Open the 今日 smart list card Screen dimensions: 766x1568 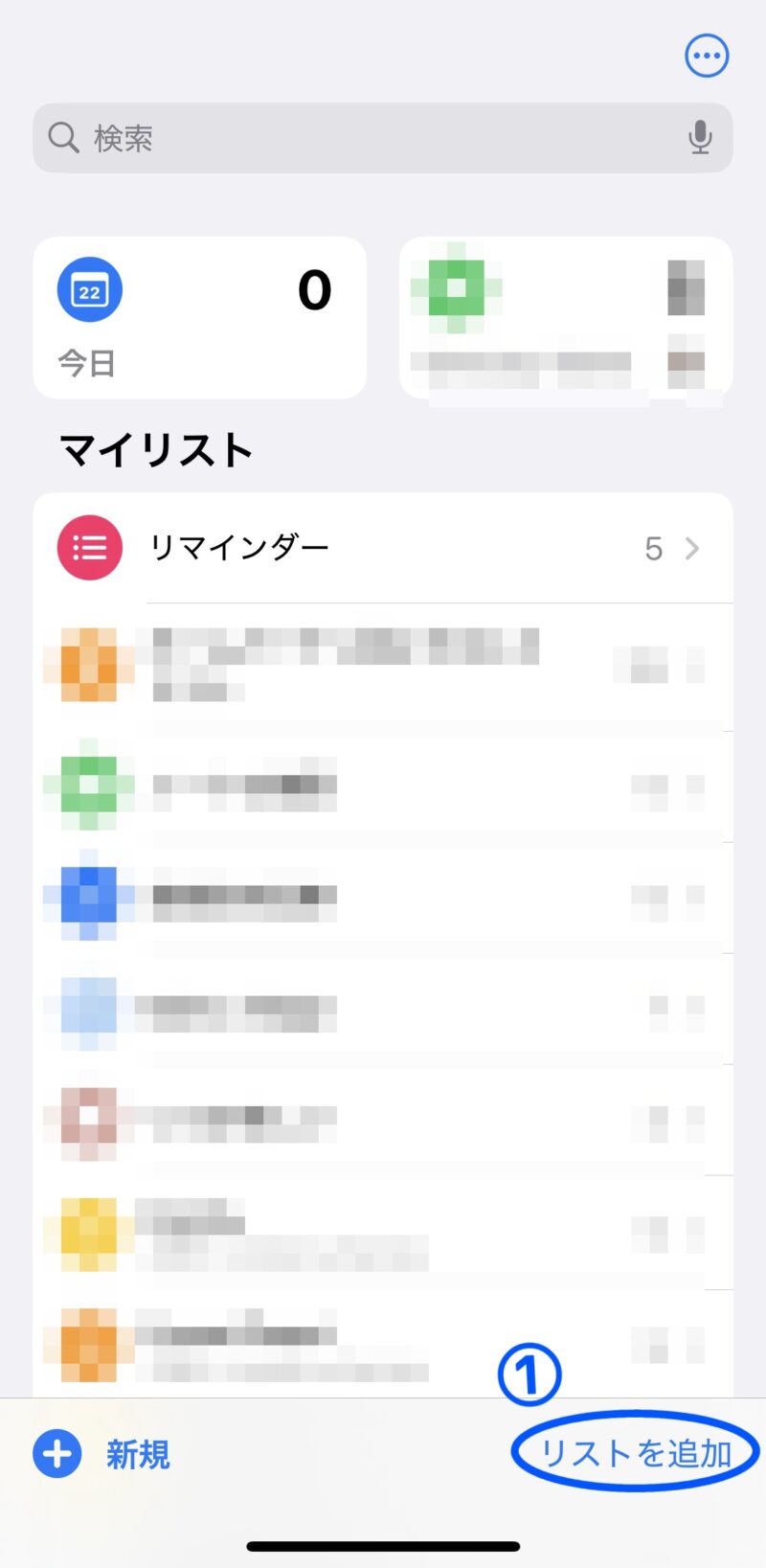coord(199,317)
